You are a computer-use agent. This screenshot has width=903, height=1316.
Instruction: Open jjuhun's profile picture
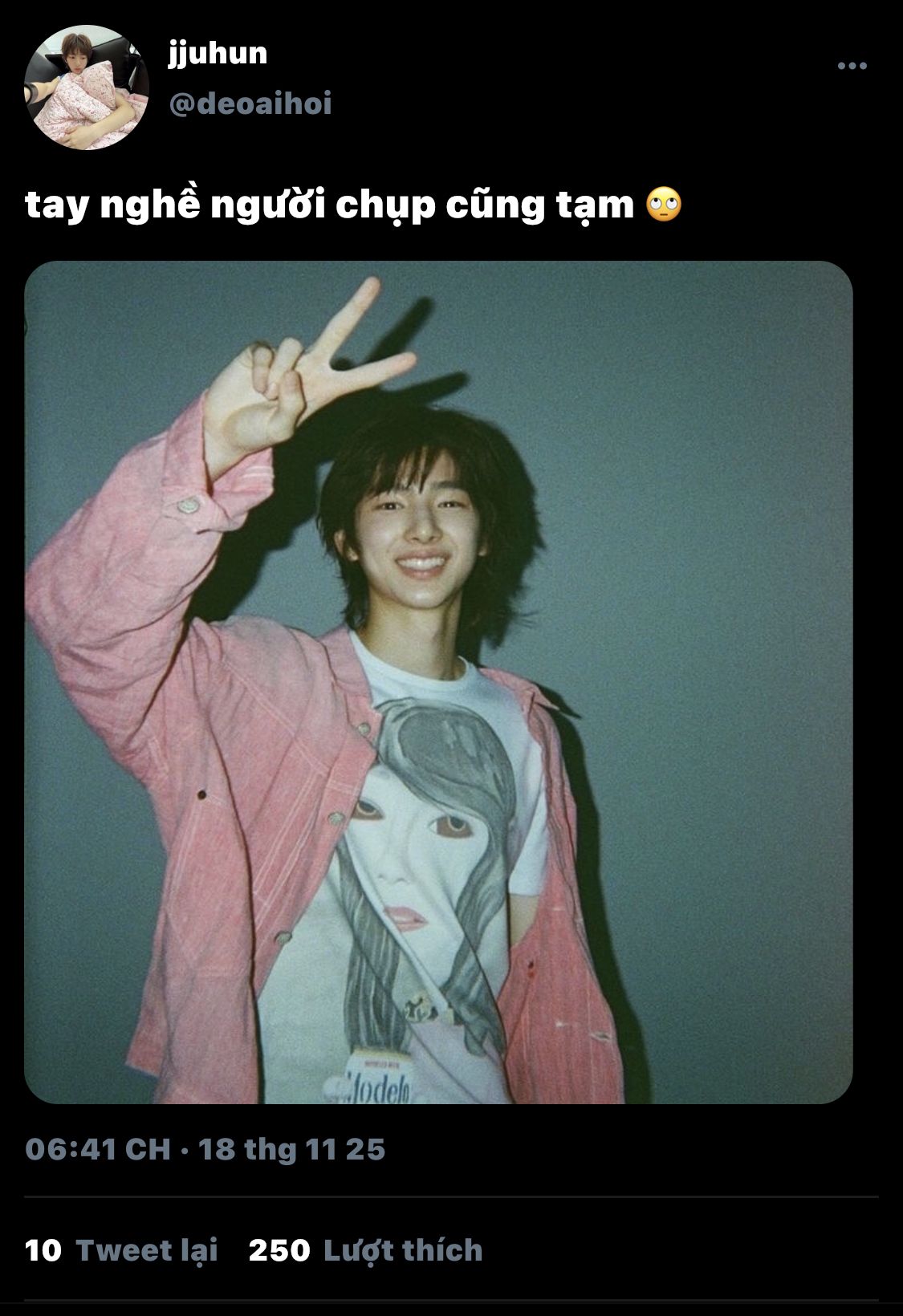click(87, 87)
